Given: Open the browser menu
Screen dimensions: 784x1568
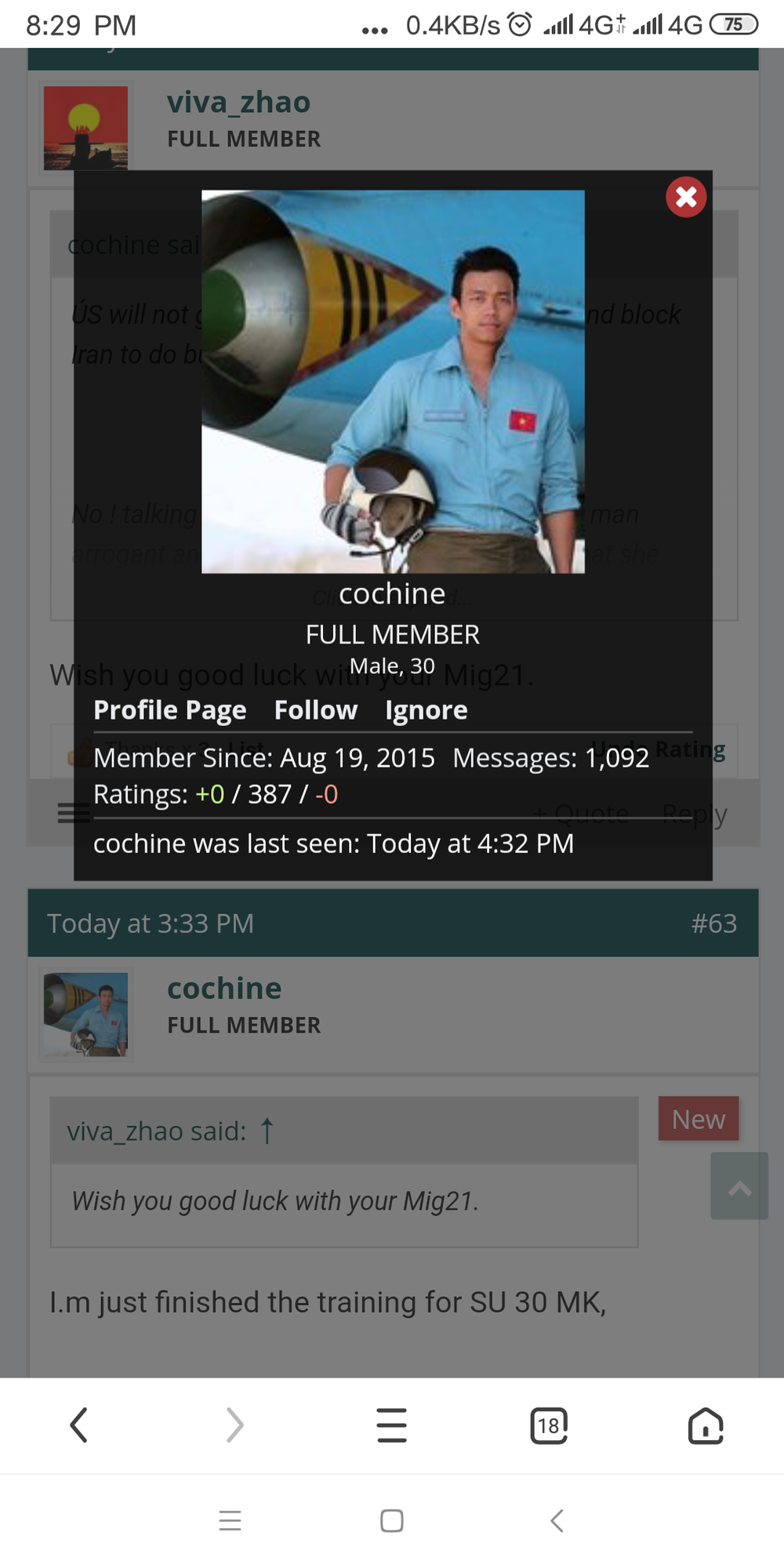Looking at the screenshot, I should [391, 1425].
